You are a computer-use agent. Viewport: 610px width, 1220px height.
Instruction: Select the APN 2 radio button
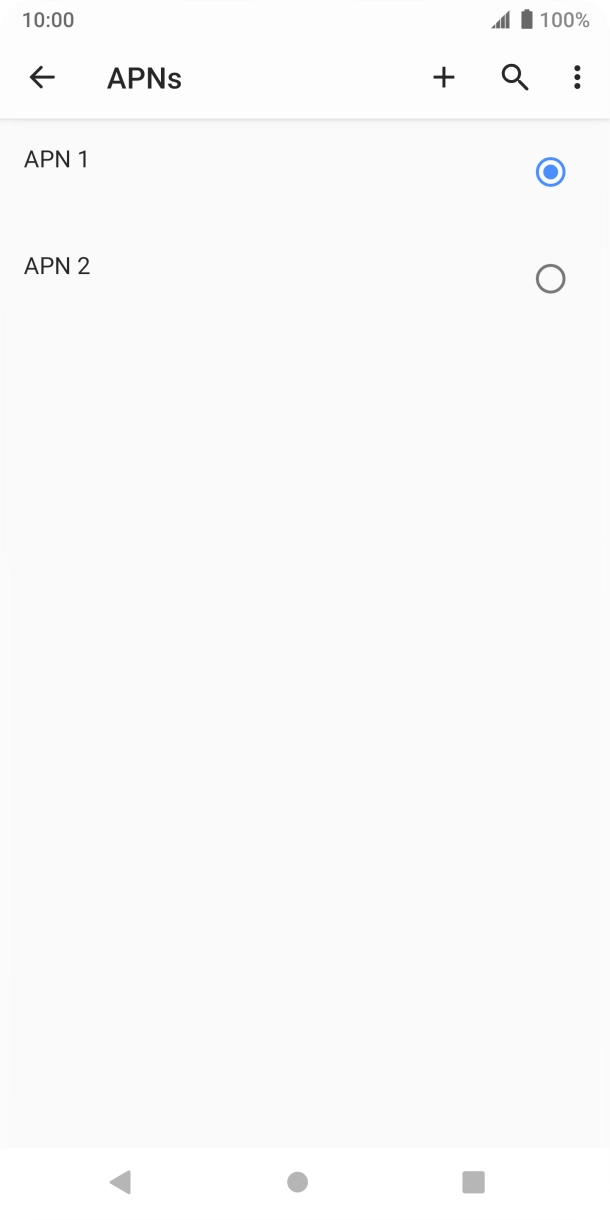point(550,279)
